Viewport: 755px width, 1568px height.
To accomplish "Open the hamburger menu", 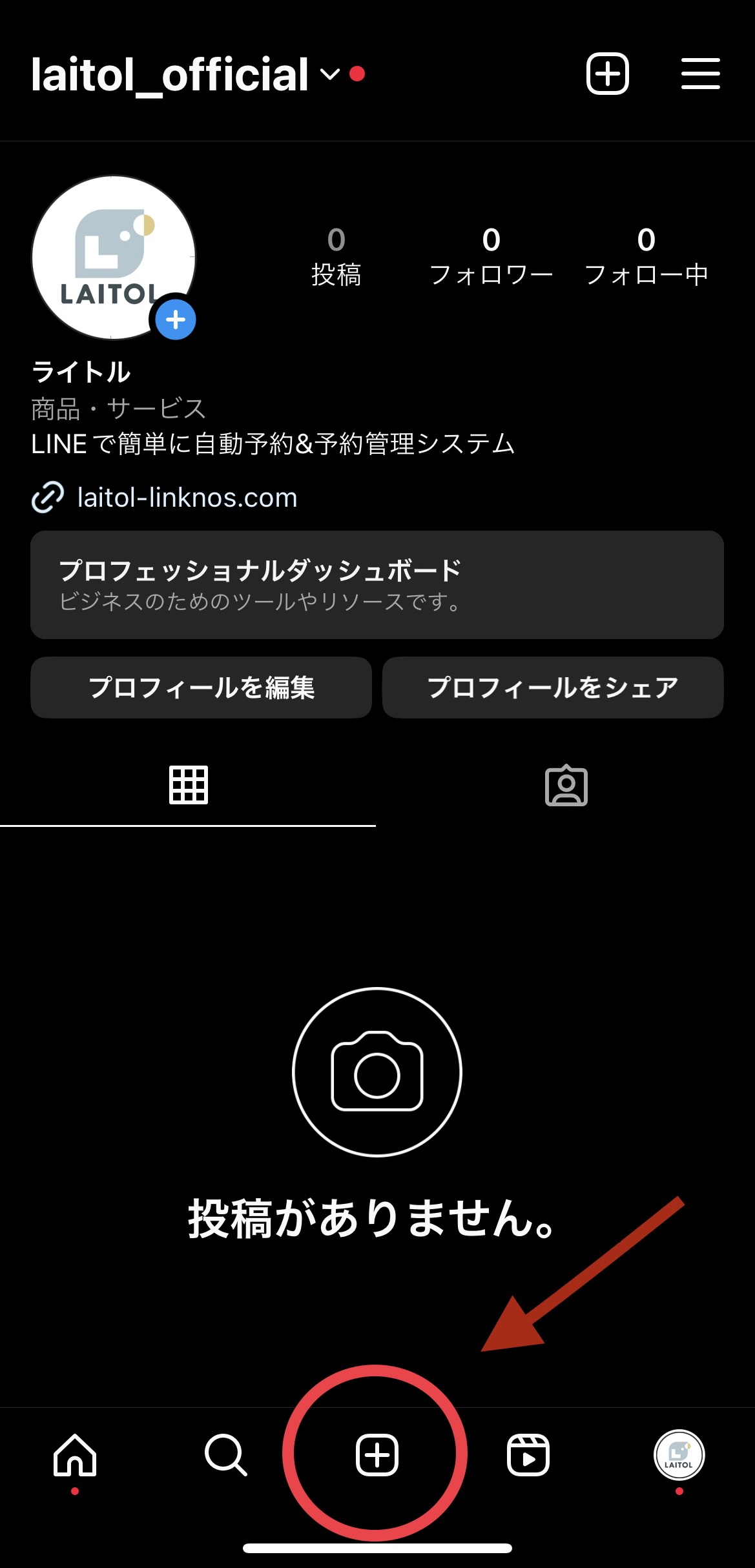I will point(700,74).
